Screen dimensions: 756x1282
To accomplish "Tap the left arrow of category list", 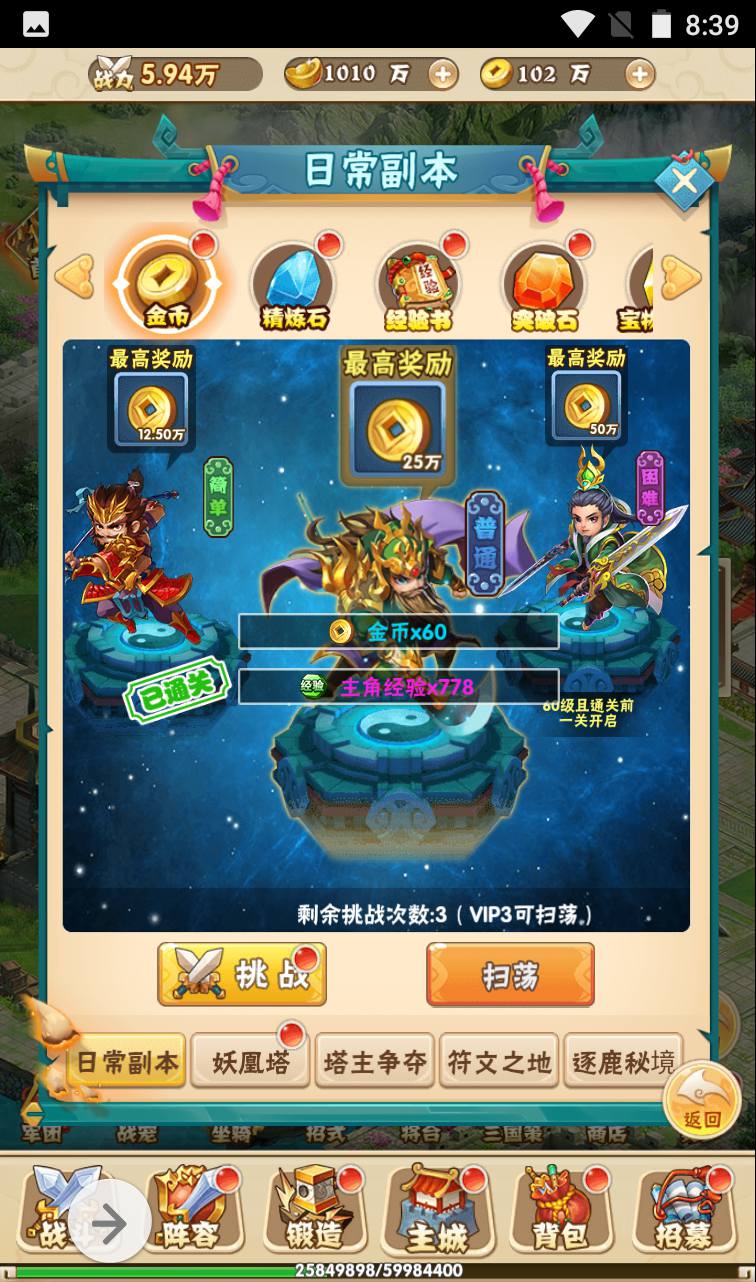I will (x=73, y=277).
